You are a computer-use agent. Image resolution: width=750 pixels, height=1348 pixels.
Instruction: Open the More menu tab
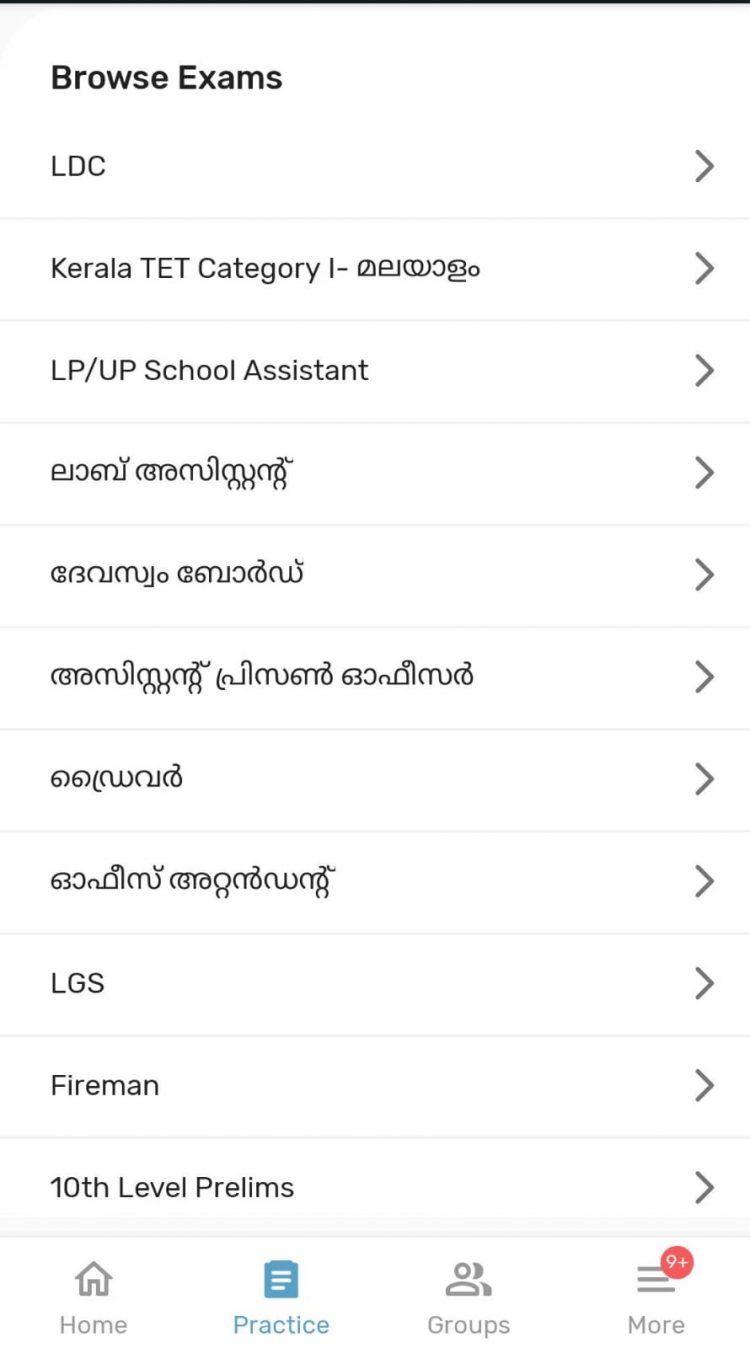656,1296
